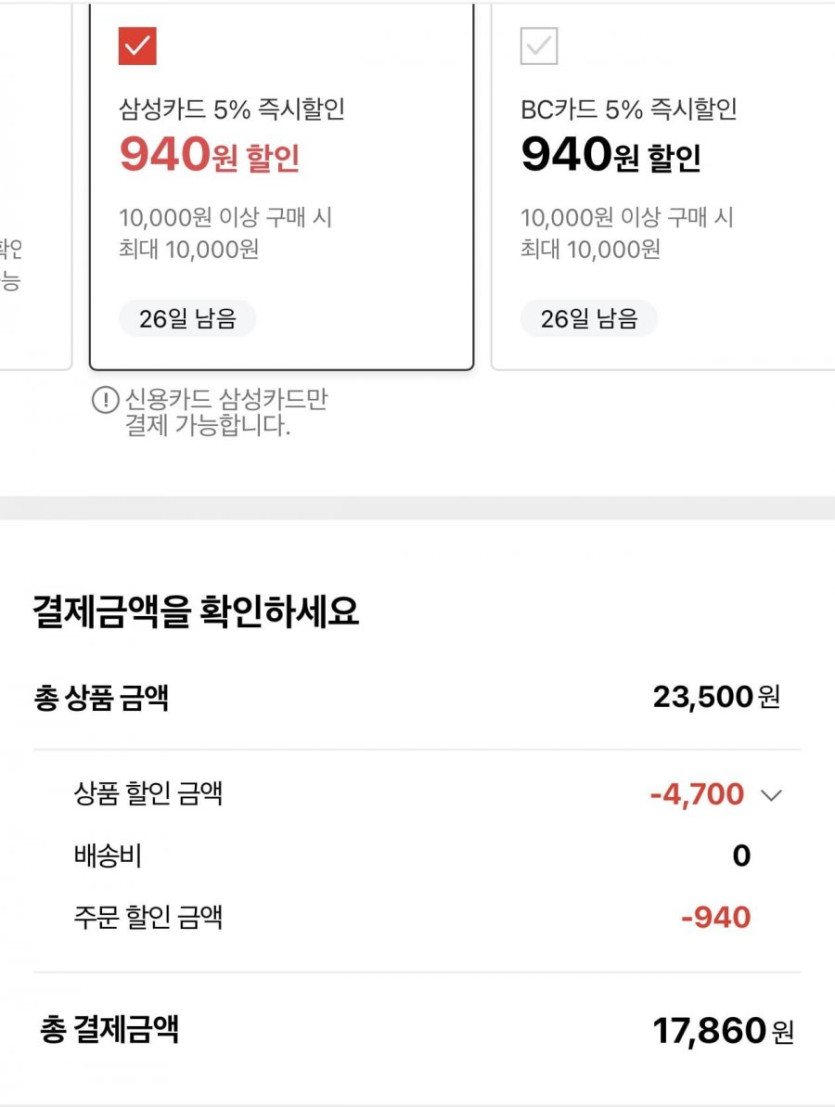The width and height of the screenshot is (835, 1107).
Task: Expand the 상품 할인 금액 details chevron
Action: click(x=771, y=796)
